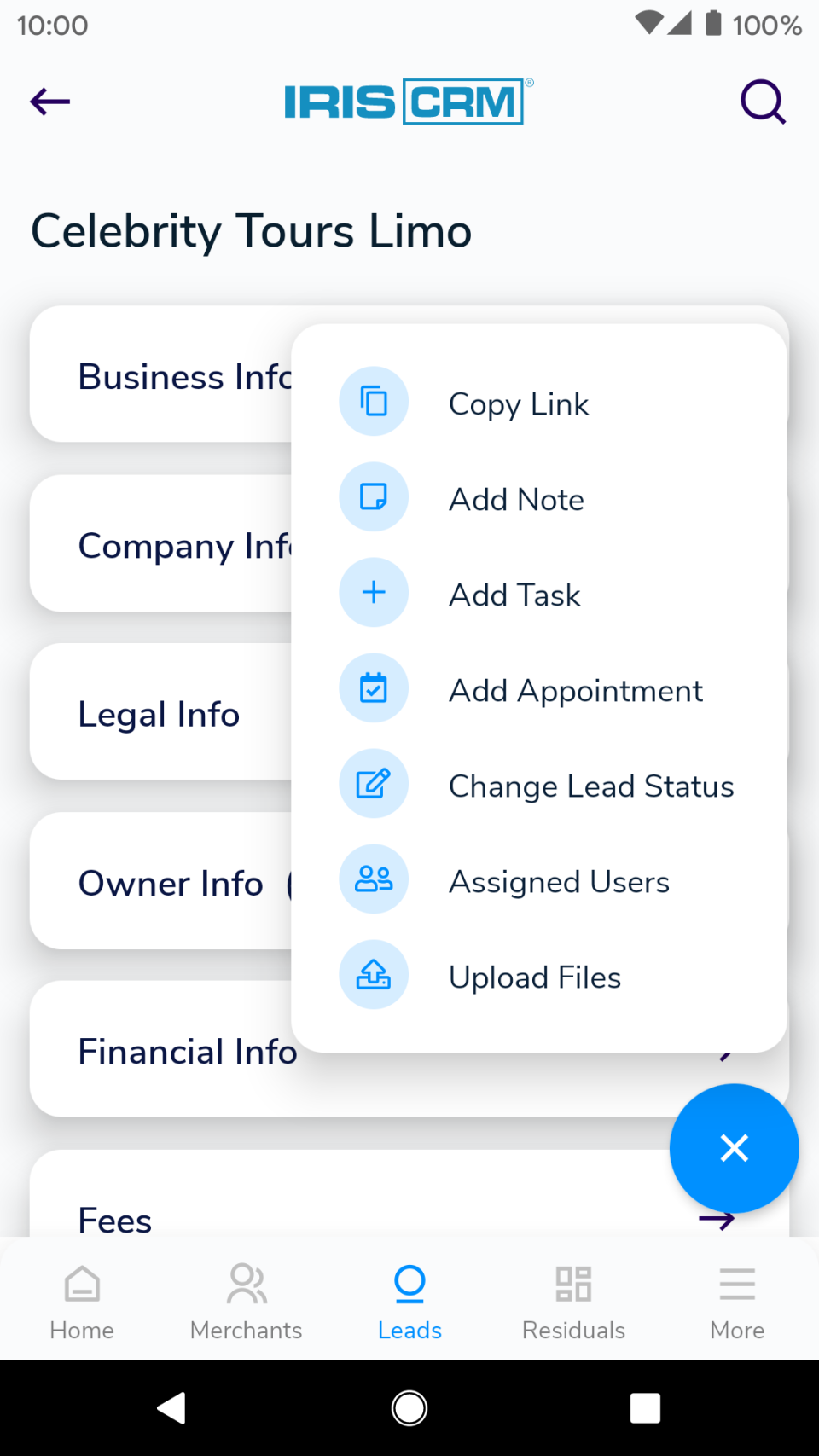
Task: Tap the IRIS CRM logo
Action: (407, 101)
